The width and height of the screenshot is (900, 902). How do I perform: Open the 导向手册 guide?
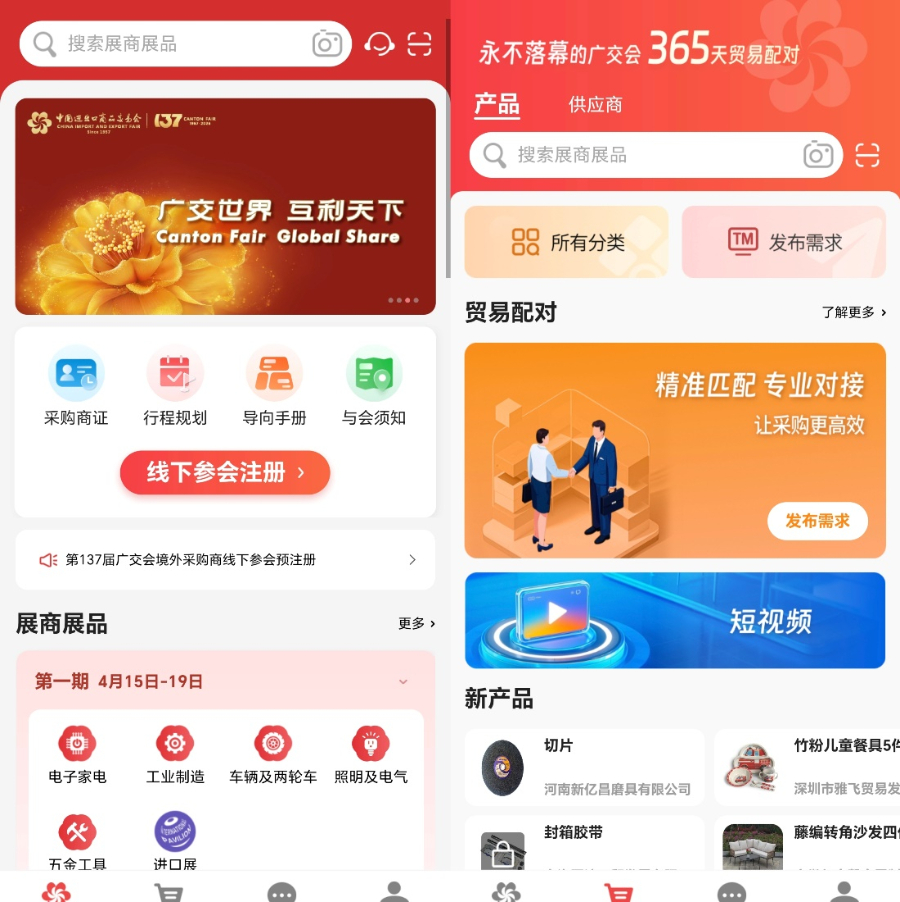(274, 386)
